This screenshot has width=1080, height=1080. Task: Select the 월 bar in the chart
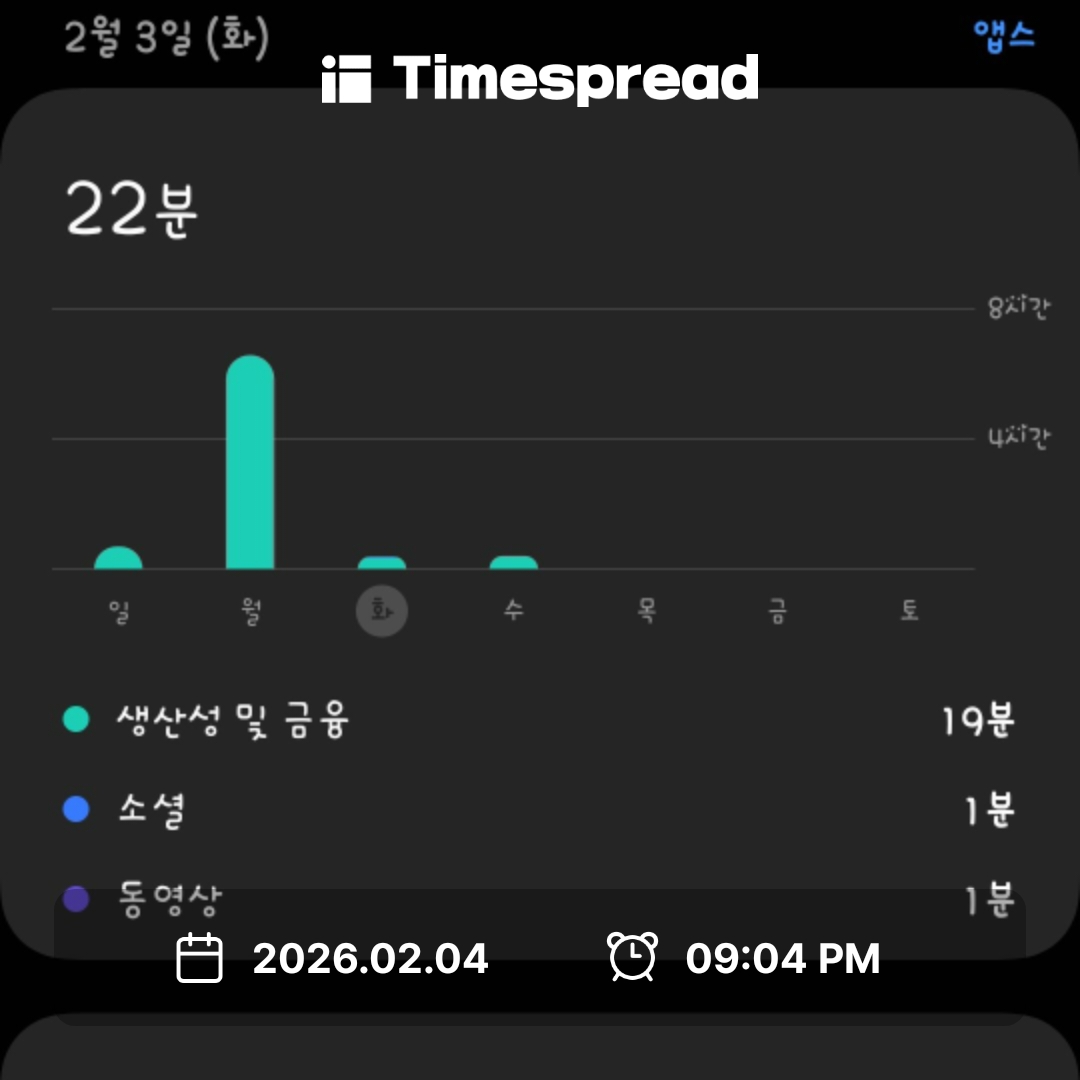(x=250, y=463)
